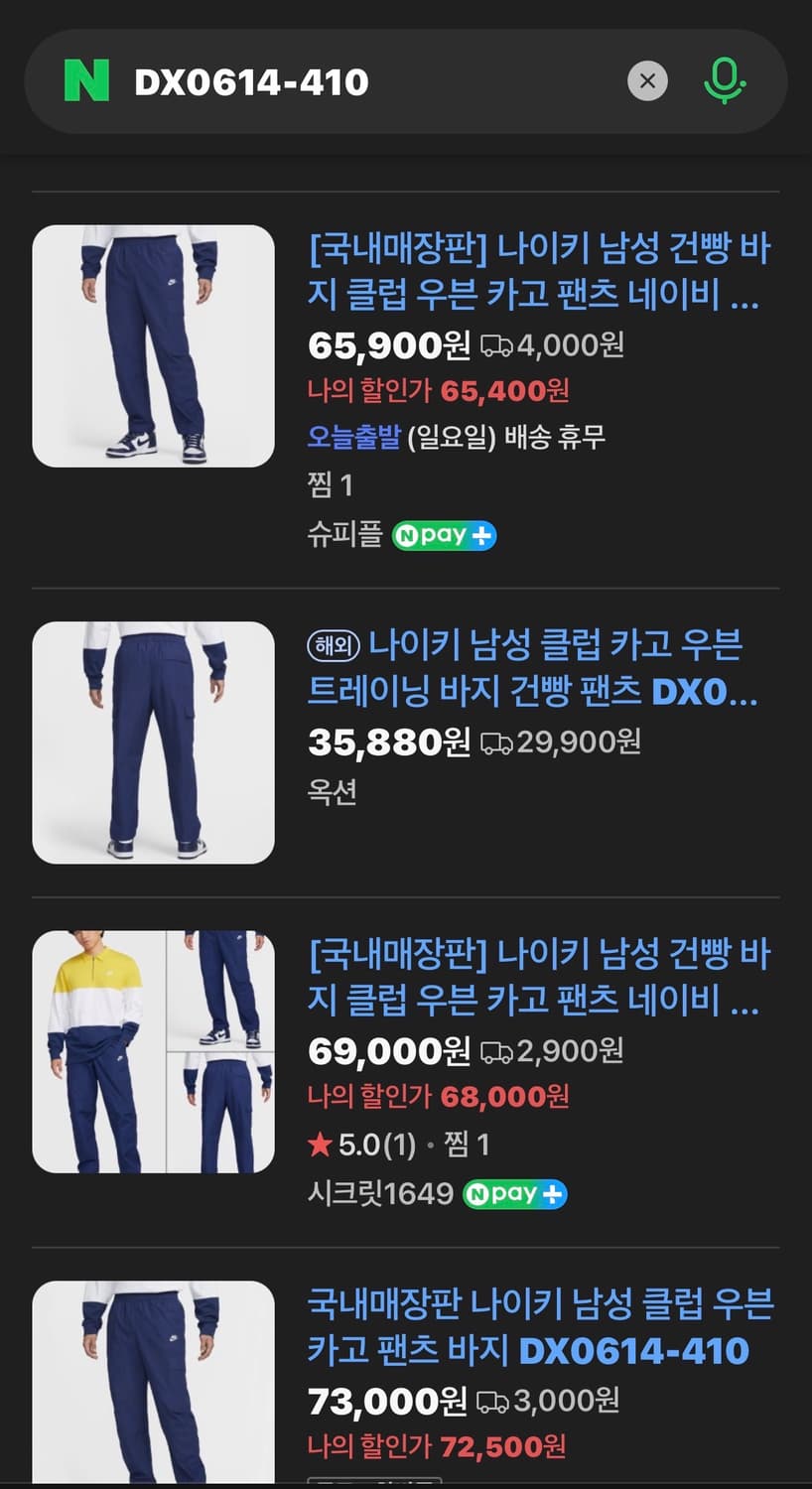Click the Npay icon on the first product
812x1489 pixels.
click(x=444, y=535)
